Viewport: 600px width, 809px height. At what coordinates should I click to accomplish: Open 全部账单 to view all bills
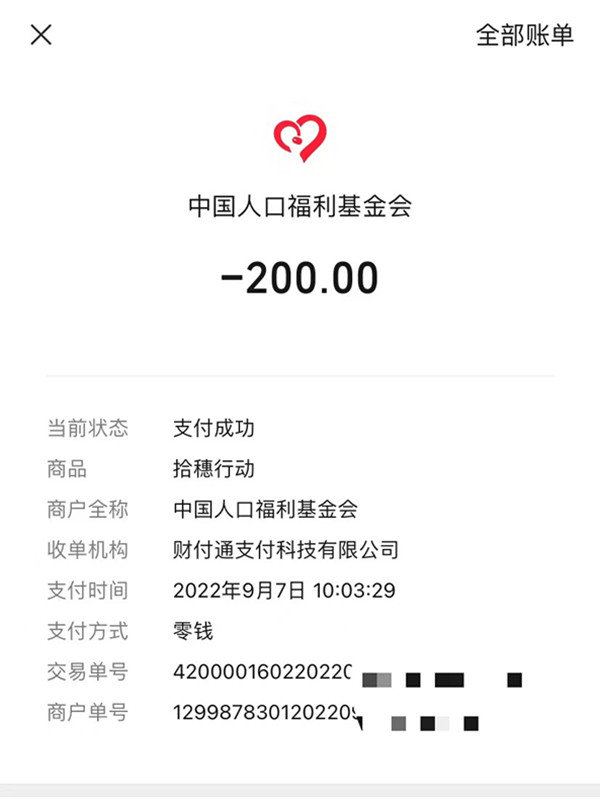coord(524,35)
